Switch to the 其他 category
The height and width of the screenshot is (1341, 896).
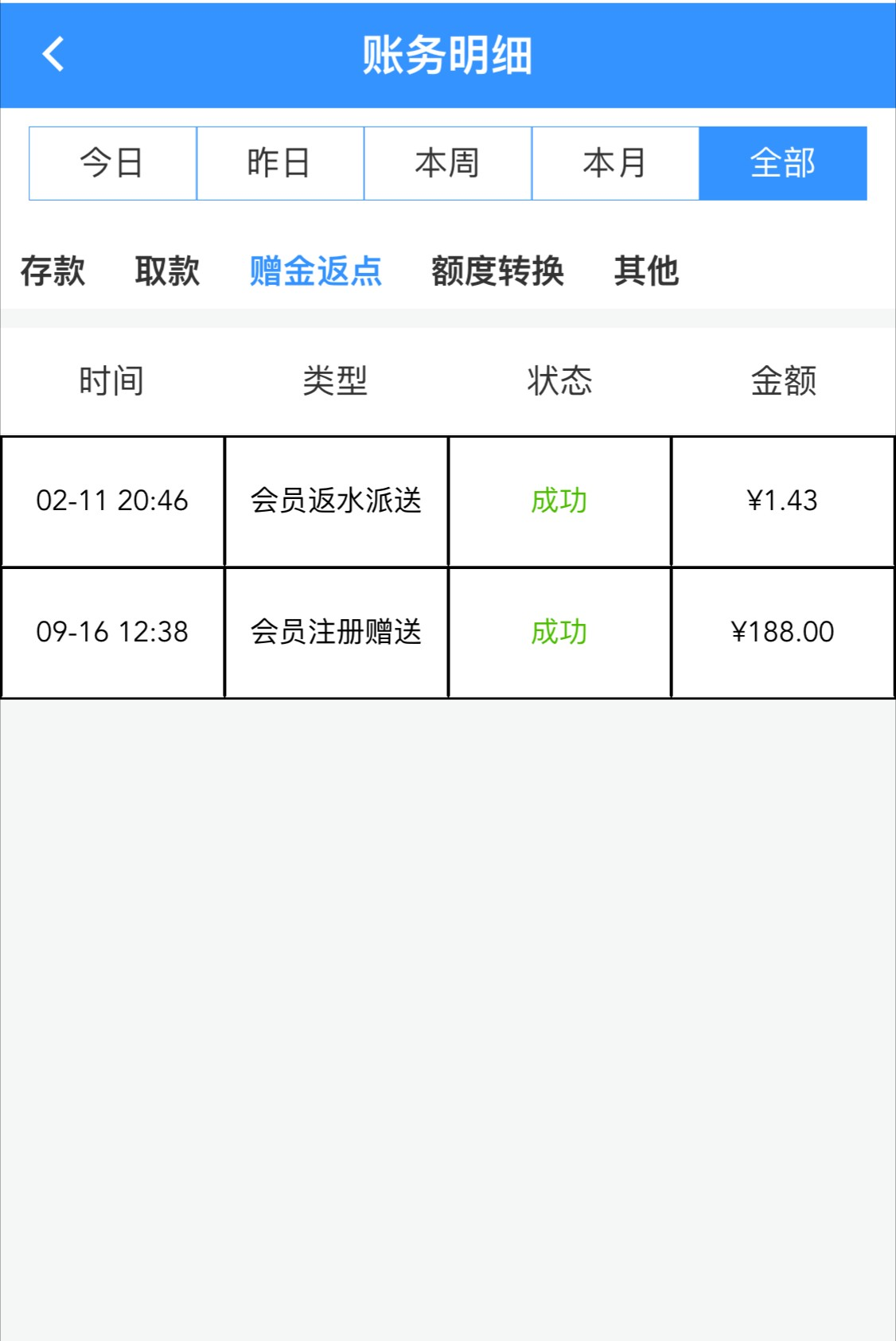click(646, 271)
